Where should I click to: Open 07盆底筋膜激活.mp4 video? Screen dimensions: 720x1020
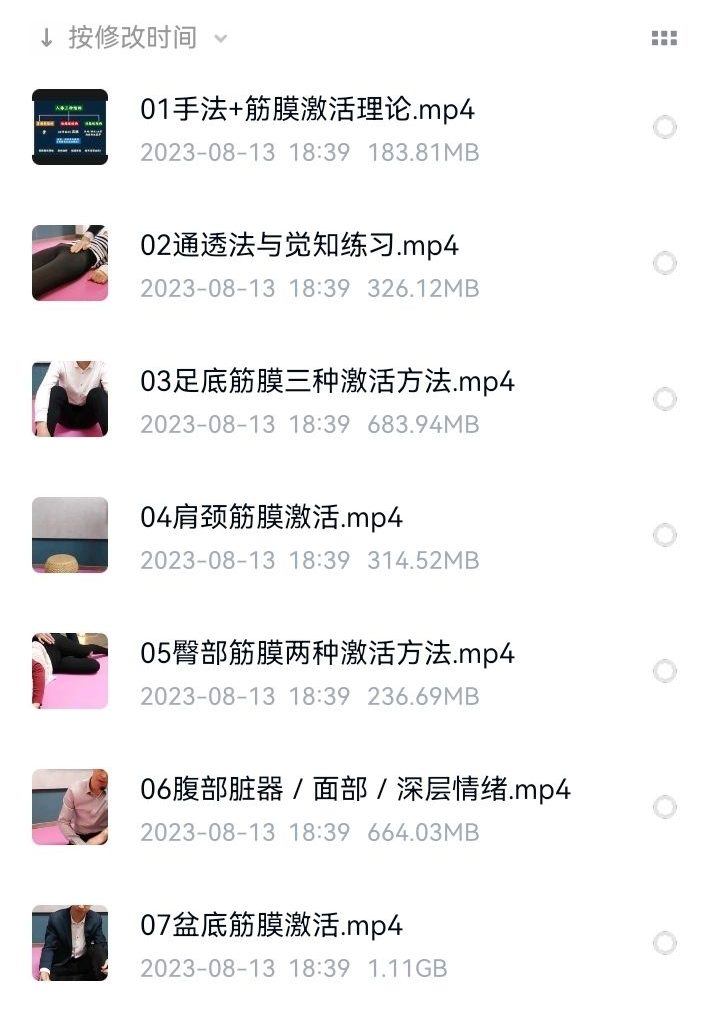coord(271,926)
